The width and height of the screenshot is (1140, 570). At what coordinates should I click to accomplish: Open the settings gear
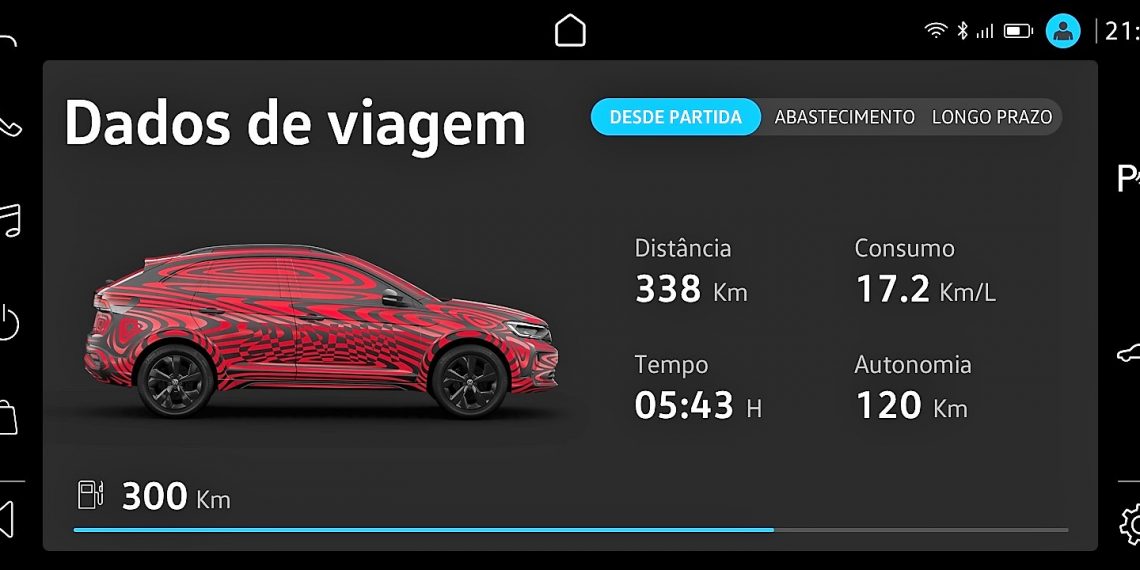[1129, 524]
